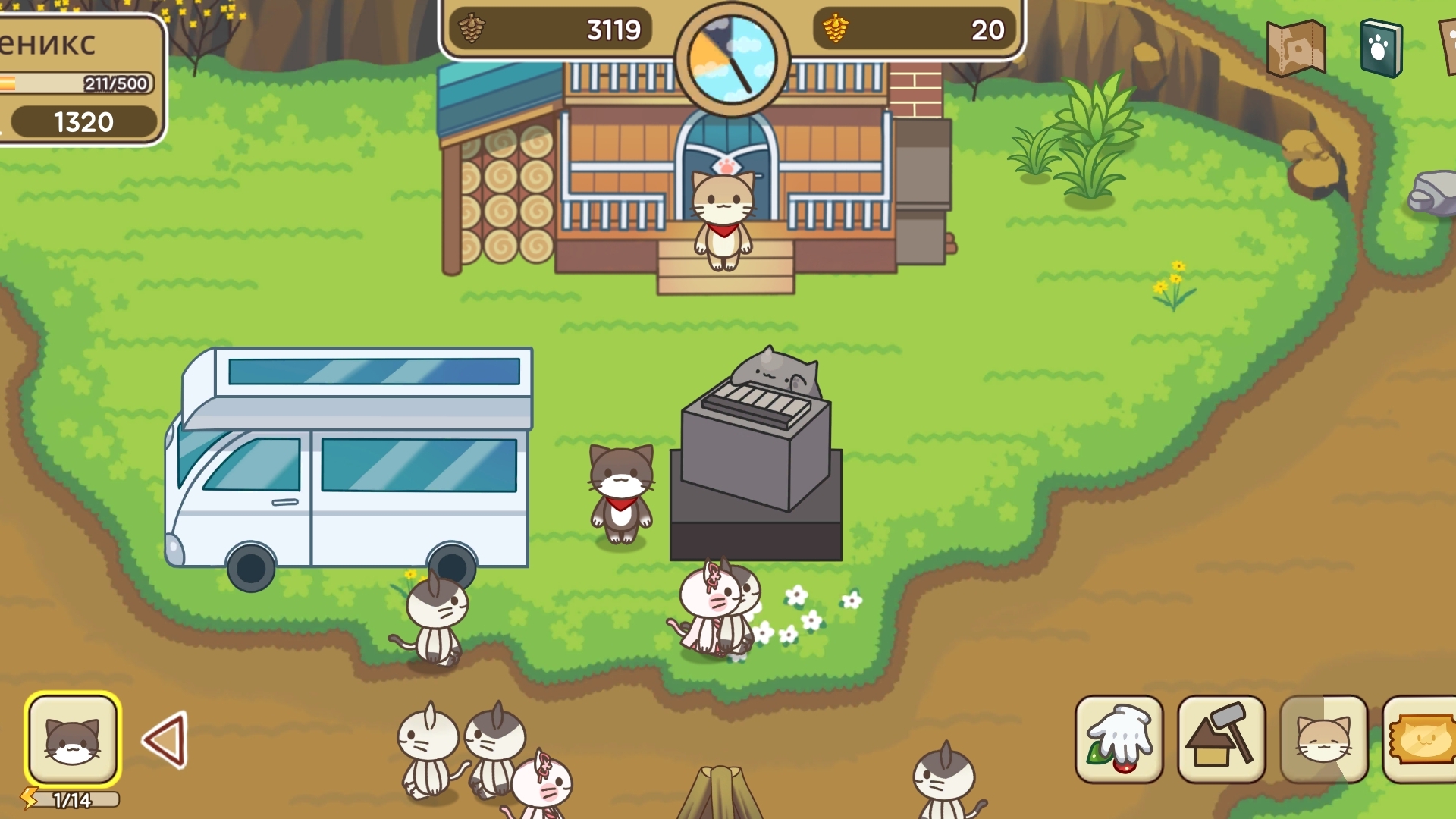Open the cat face menu button
1456x819 pixels.
click(x=1323, y=739)
